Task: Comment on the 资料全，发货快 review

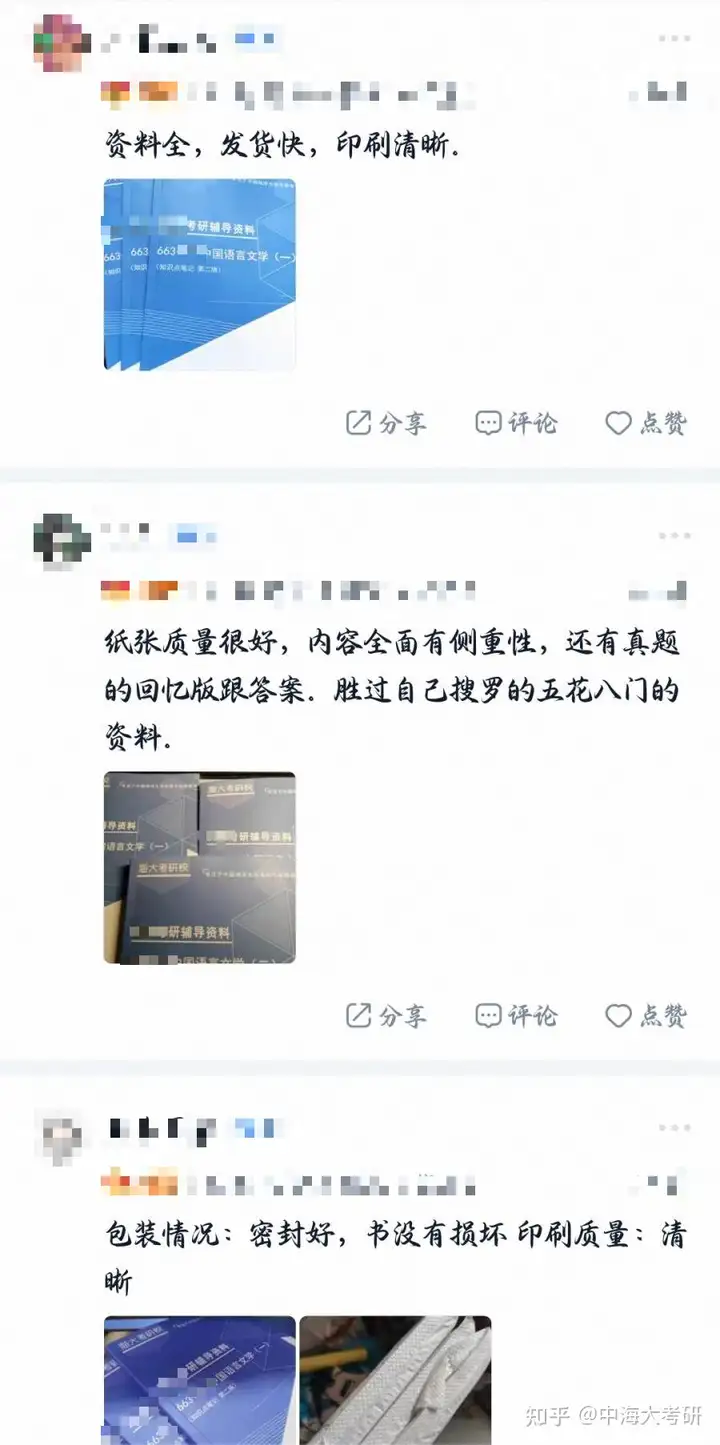Action: click(516, 423)
